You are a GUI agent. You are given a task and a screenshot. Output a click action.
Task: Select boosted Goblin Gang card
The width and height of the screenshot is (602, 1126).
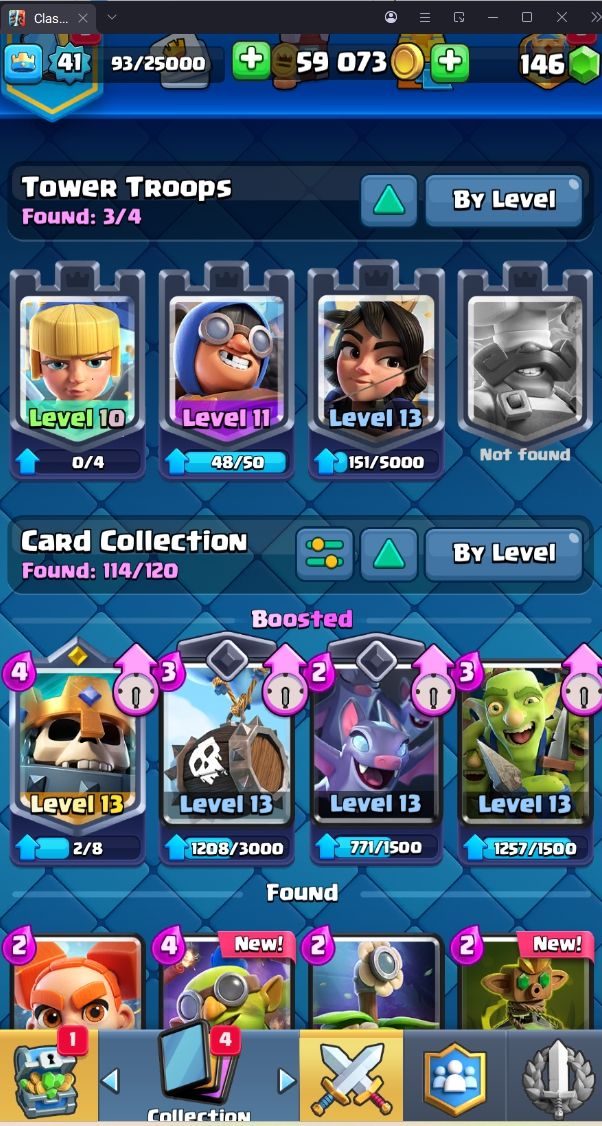coord(524,750)
